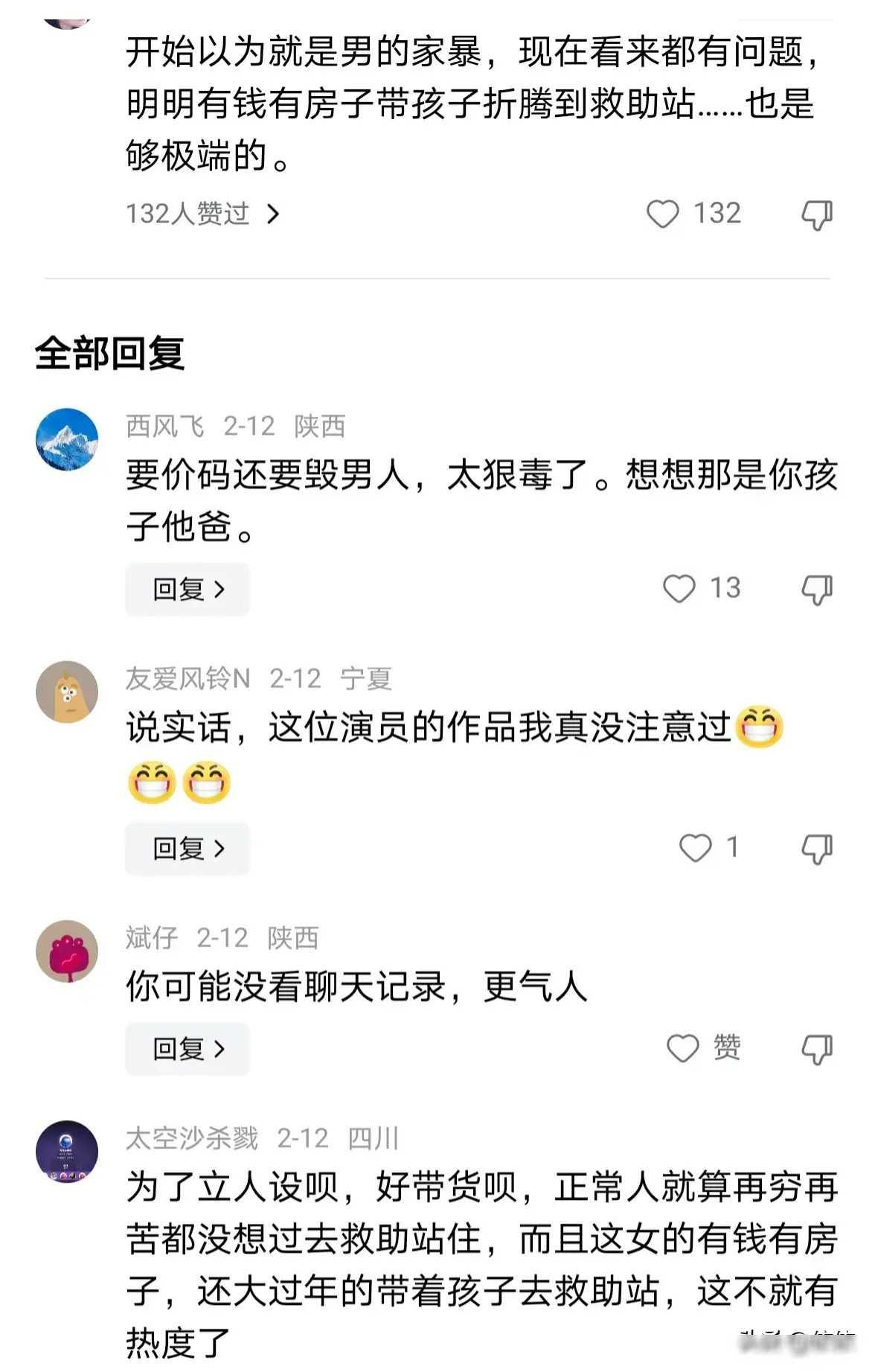Dislike the main comment about 救助站
The width and height of the screenshot is (875, 1372).
(816, 215)
